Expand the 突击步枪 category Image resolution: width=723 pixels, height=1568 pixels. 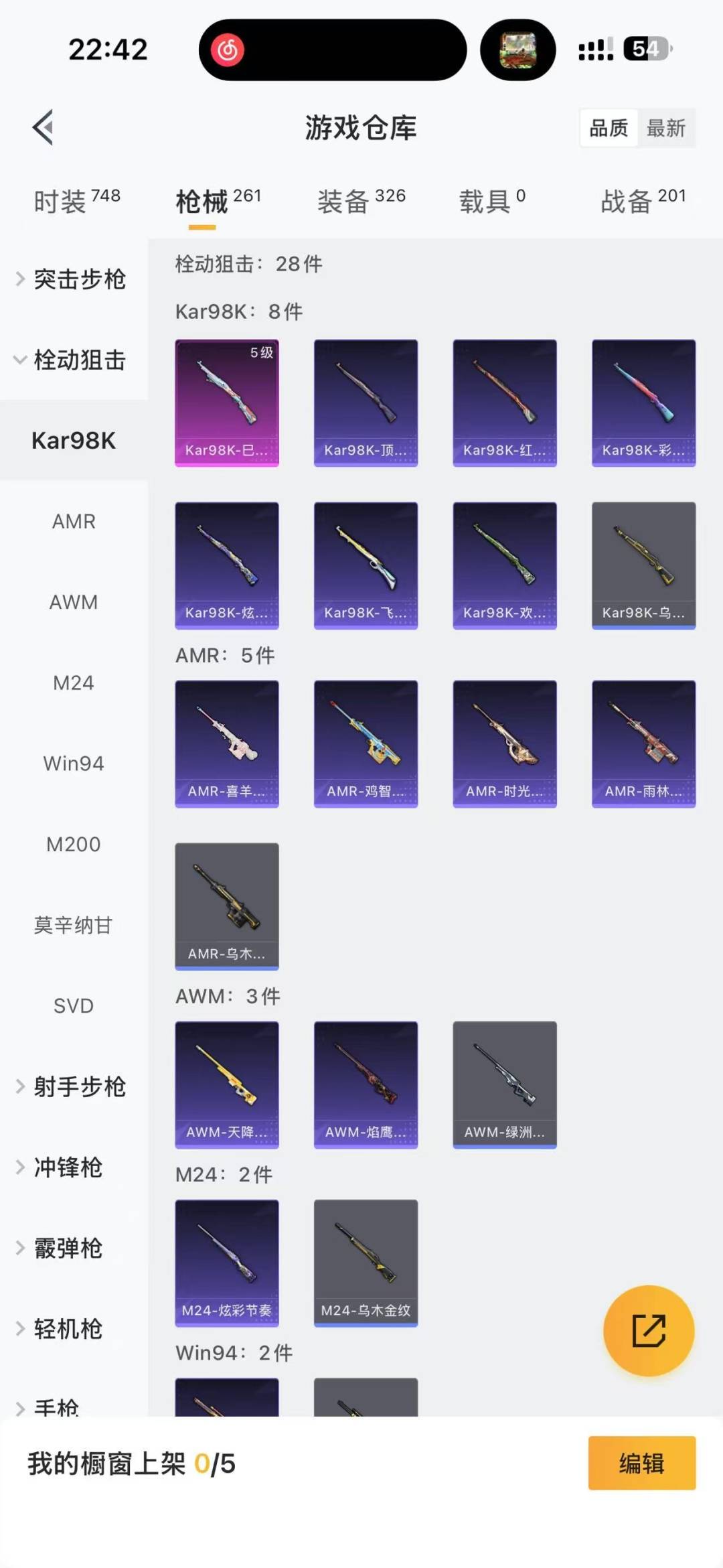72,279
